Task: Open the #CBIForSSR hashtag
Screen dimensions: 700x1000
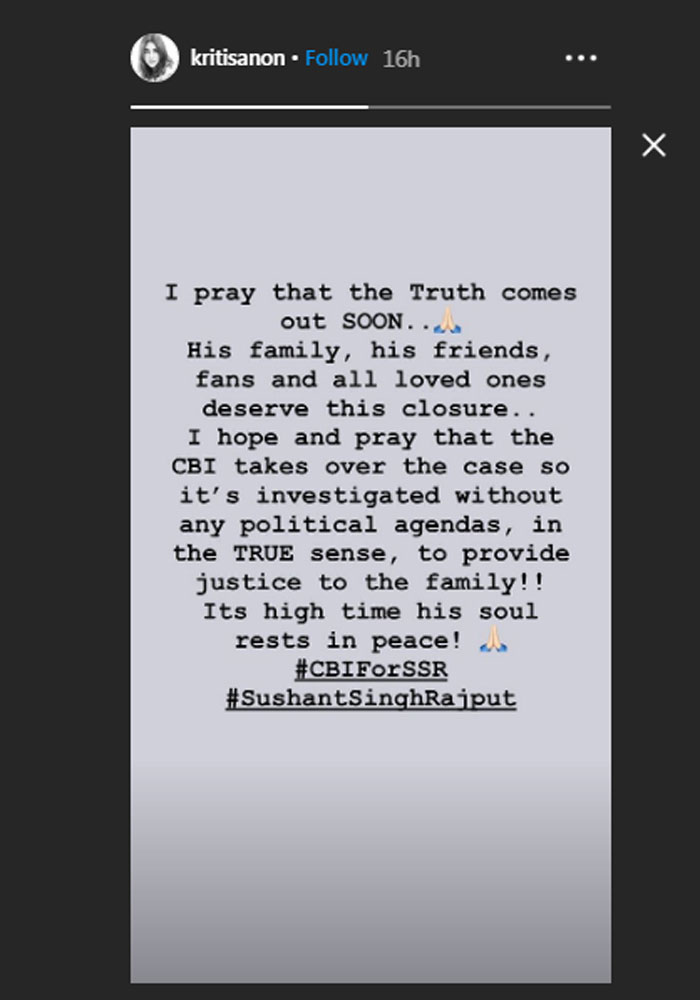Action: (x=370, y=670)
